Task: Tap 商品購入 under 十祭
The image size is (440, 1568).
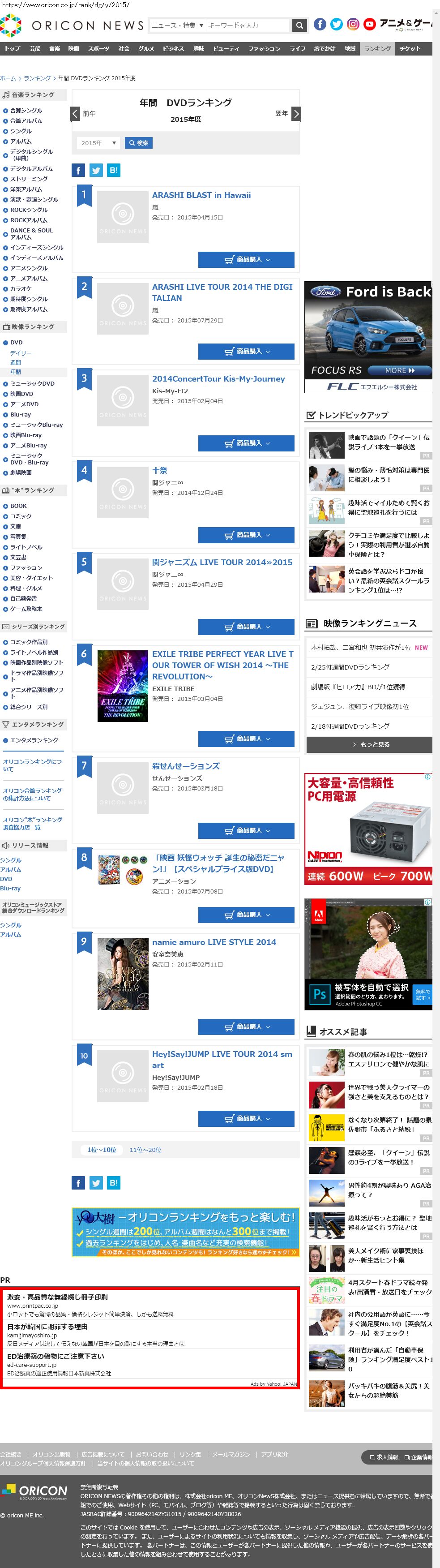Action: click(246, 535)
